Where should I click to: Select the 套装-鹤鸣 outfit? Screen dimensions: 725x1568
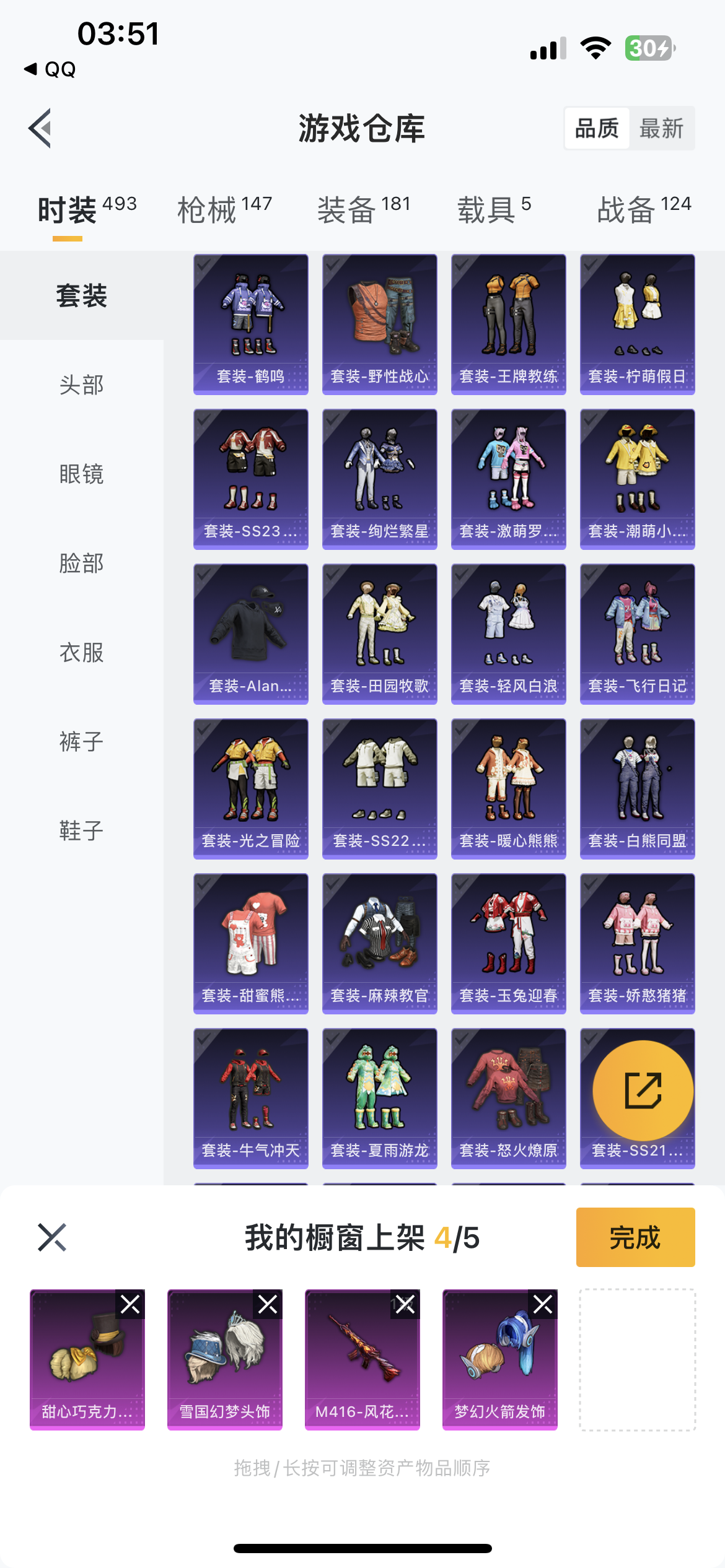pyautogui.click(x=250, y=324)
